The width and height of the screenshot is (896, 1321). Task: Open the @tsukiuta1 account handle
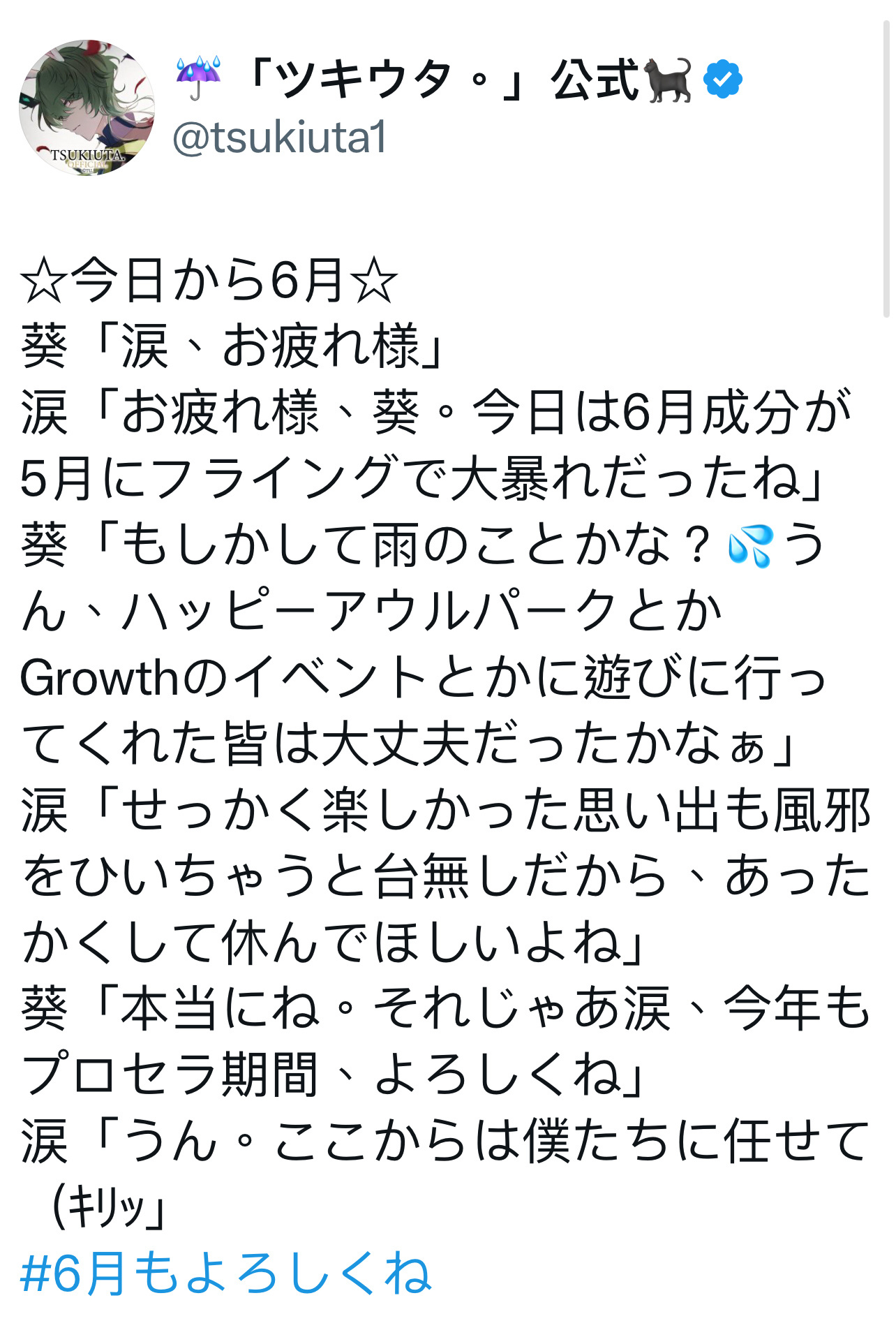[x=279, y=138]
